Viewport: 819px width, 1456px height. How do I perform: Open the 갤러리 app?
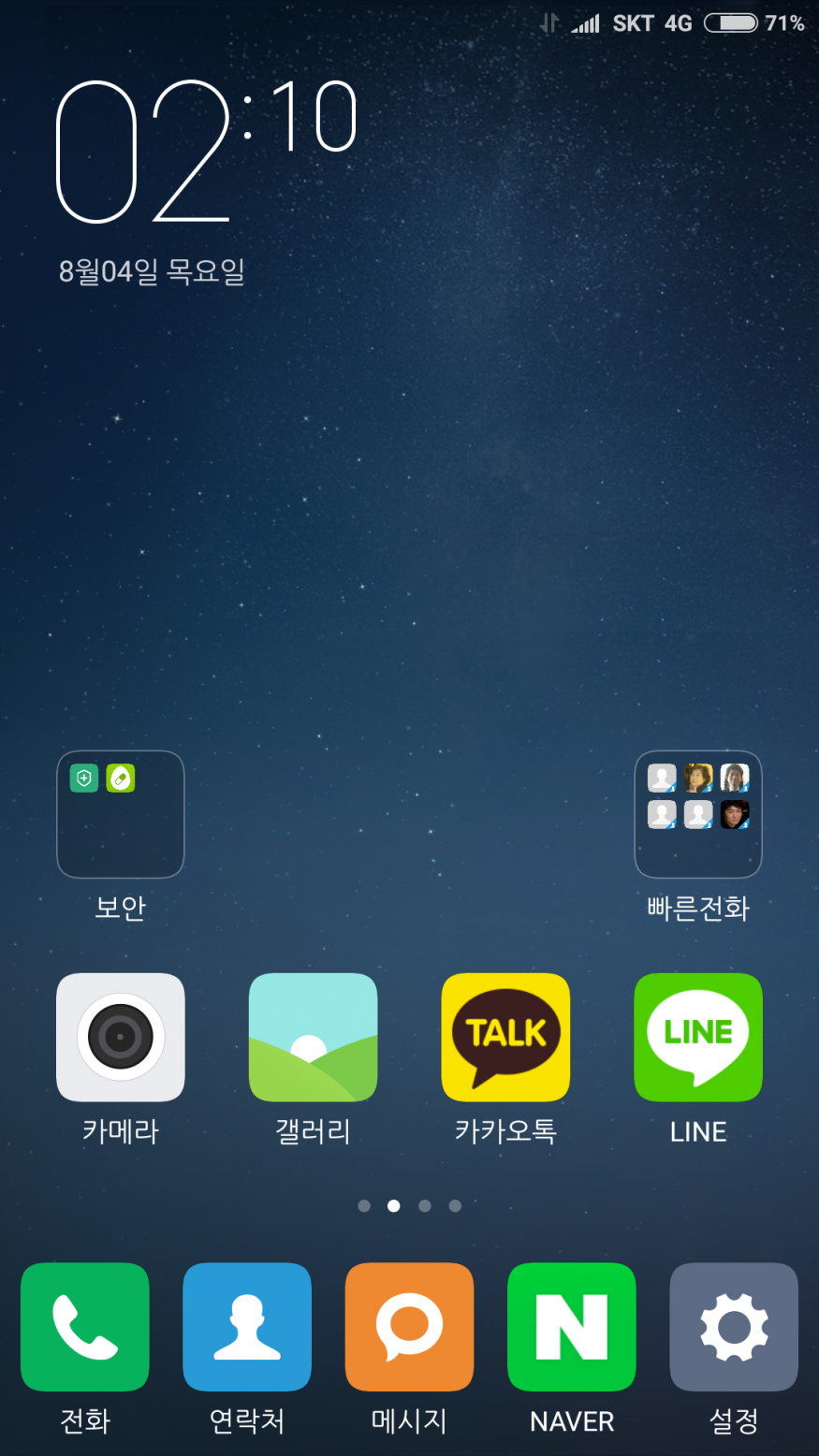click(x=313, y=1037)
